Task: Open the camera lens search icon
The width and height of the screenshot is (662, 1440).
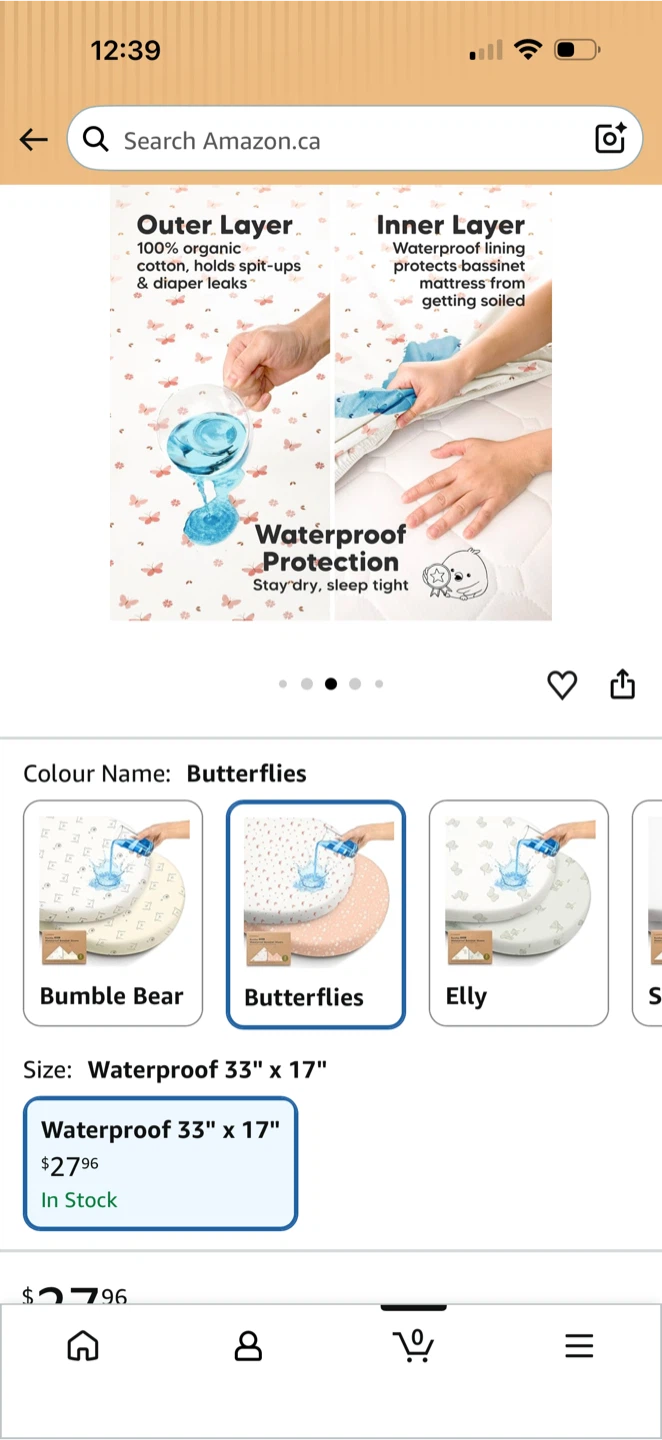Action: 610,138
